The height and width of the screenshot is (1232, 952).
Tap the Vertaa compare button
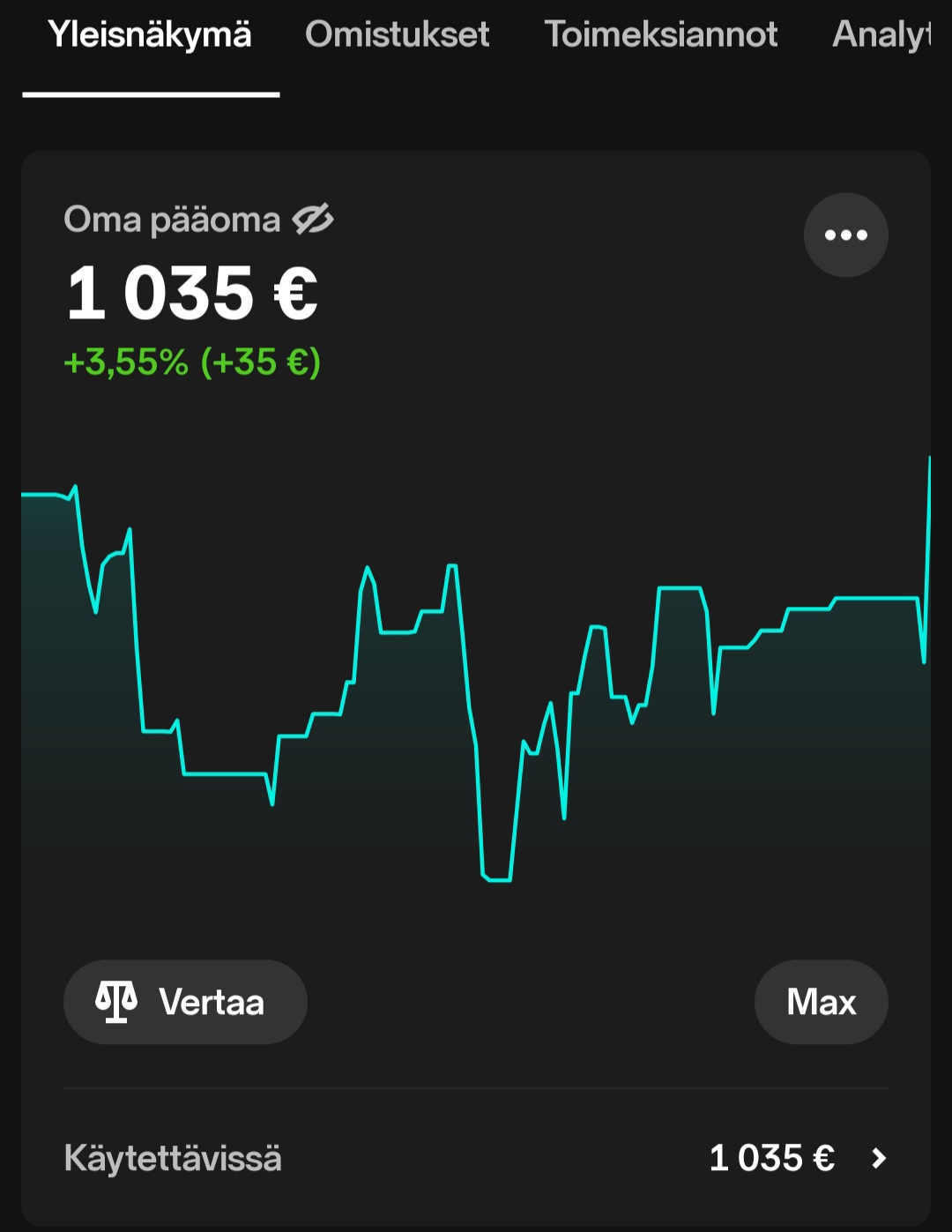(x=185, y=1002)
